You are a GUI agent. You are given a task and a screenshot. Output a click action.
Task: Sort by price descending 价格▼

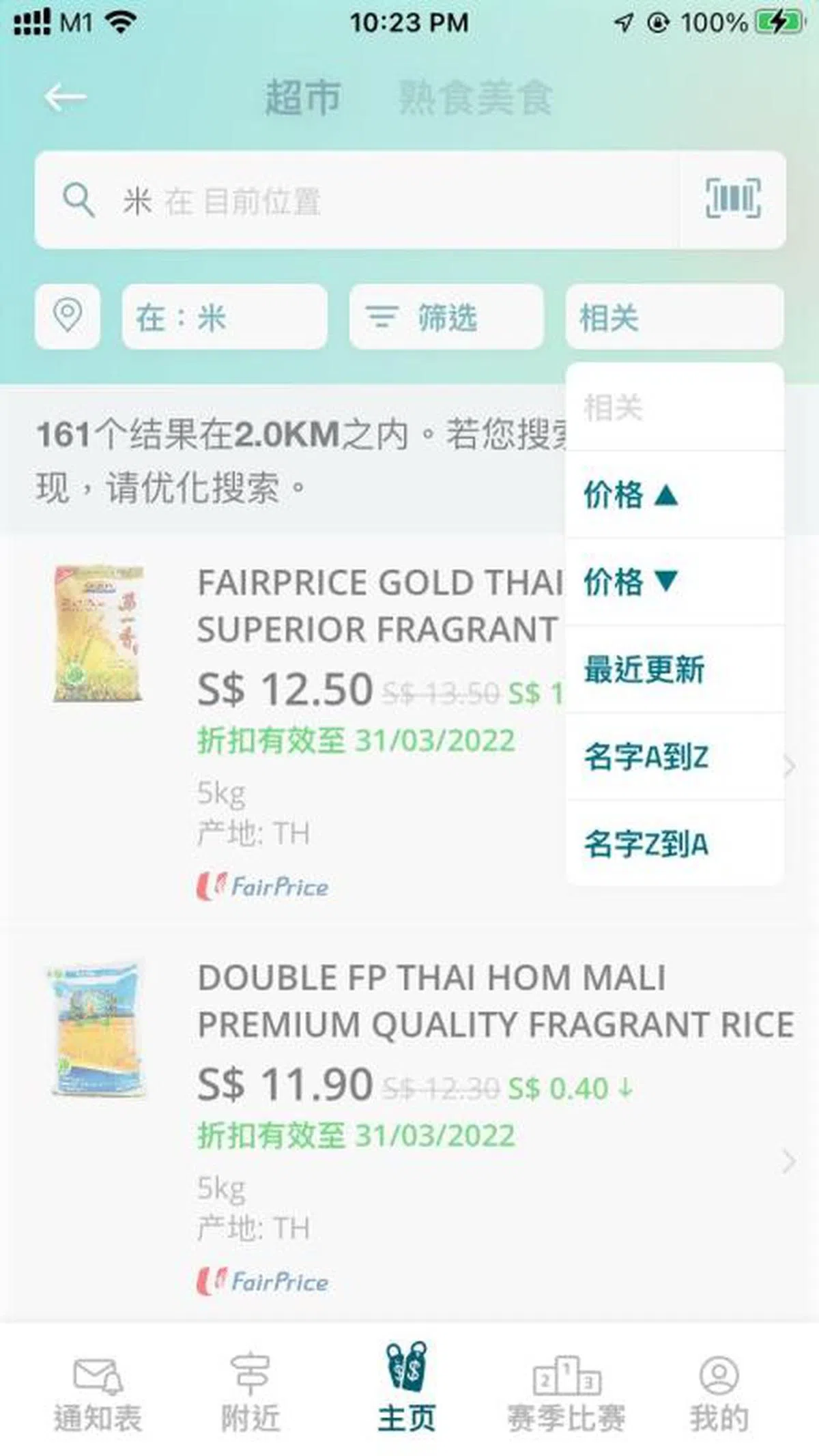click(674, 582)
